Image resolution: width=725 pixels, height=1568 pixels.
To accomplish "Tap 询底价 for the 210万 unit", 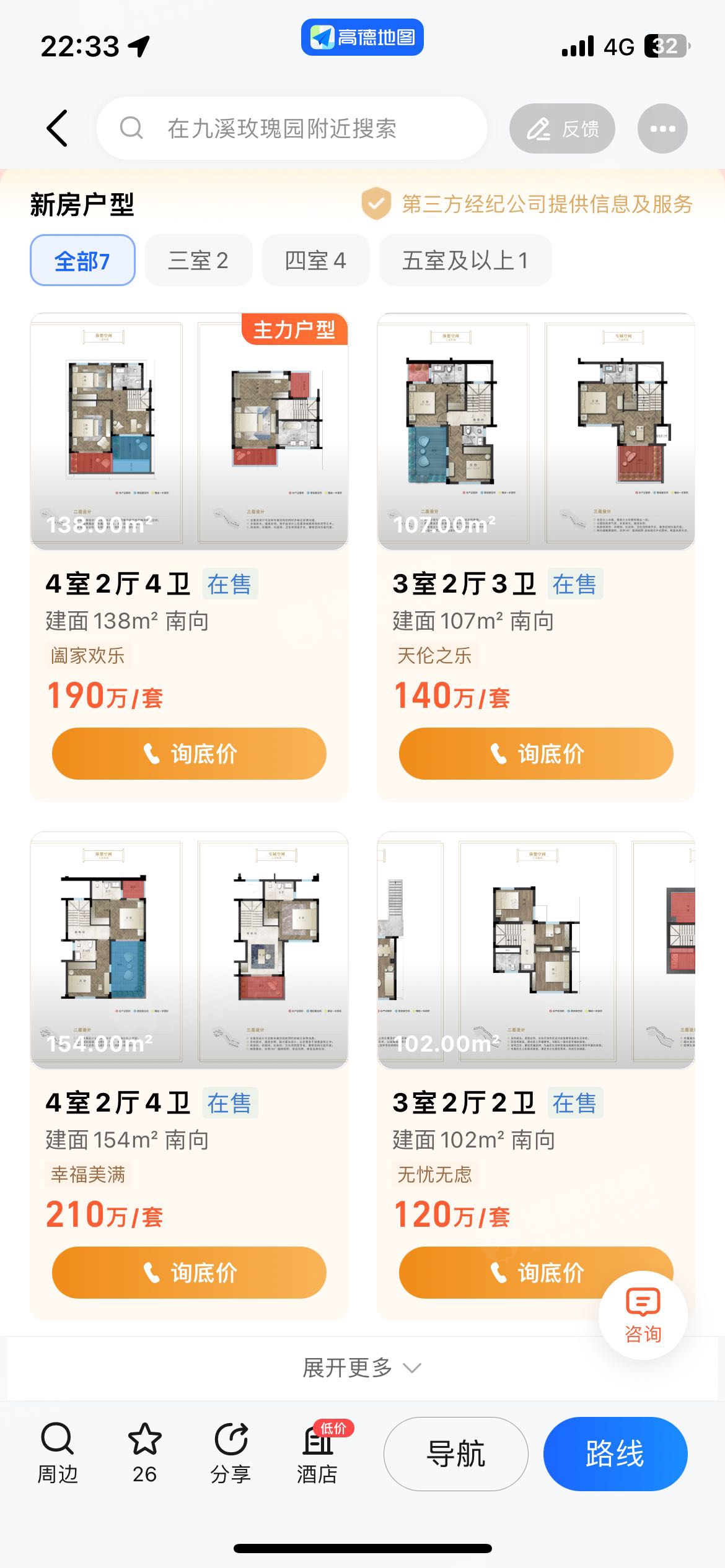I will pyautogui.click(x=189, y=1273).
